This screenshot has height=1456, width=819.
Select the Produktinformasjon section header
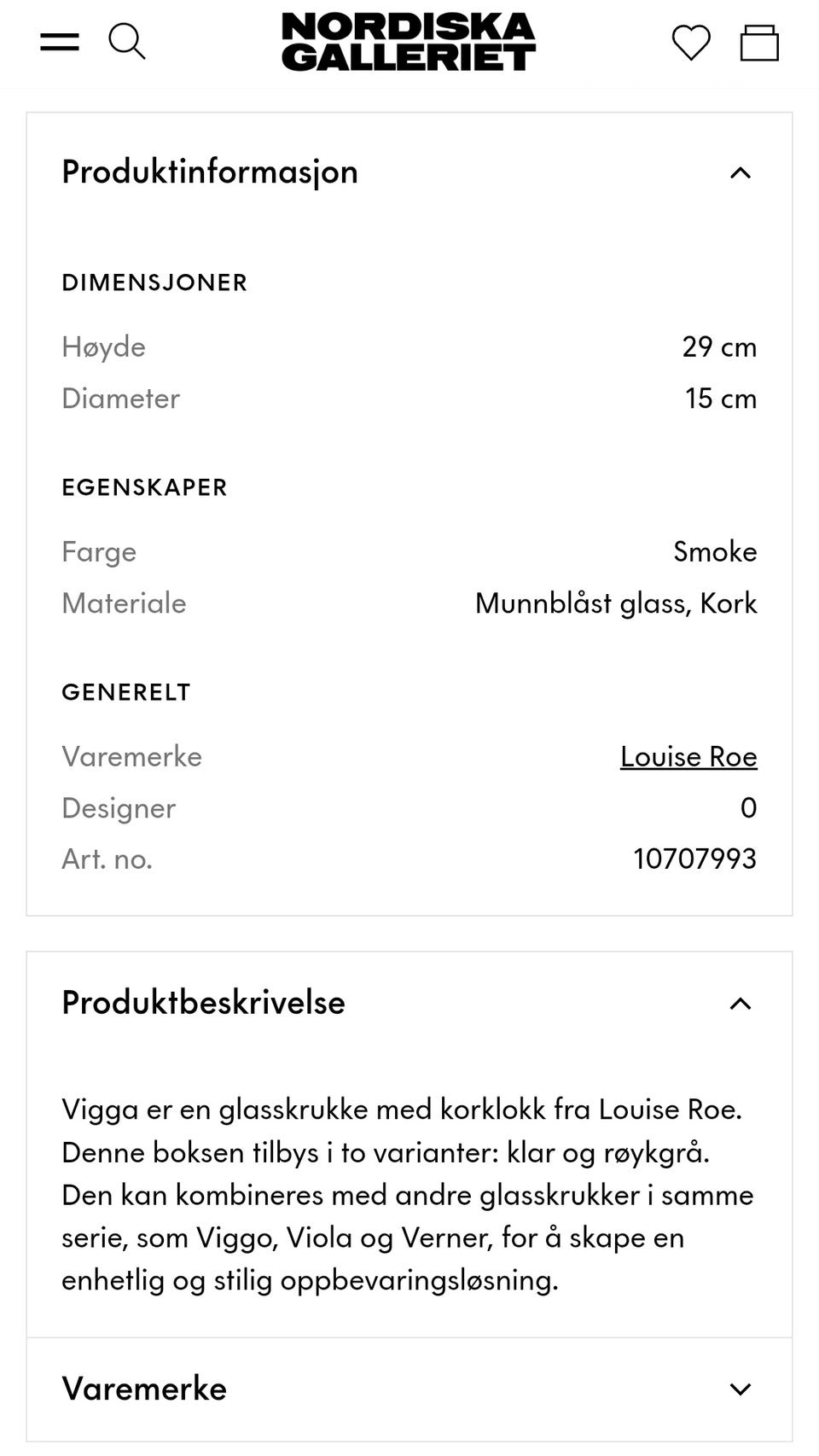(209, 172)
